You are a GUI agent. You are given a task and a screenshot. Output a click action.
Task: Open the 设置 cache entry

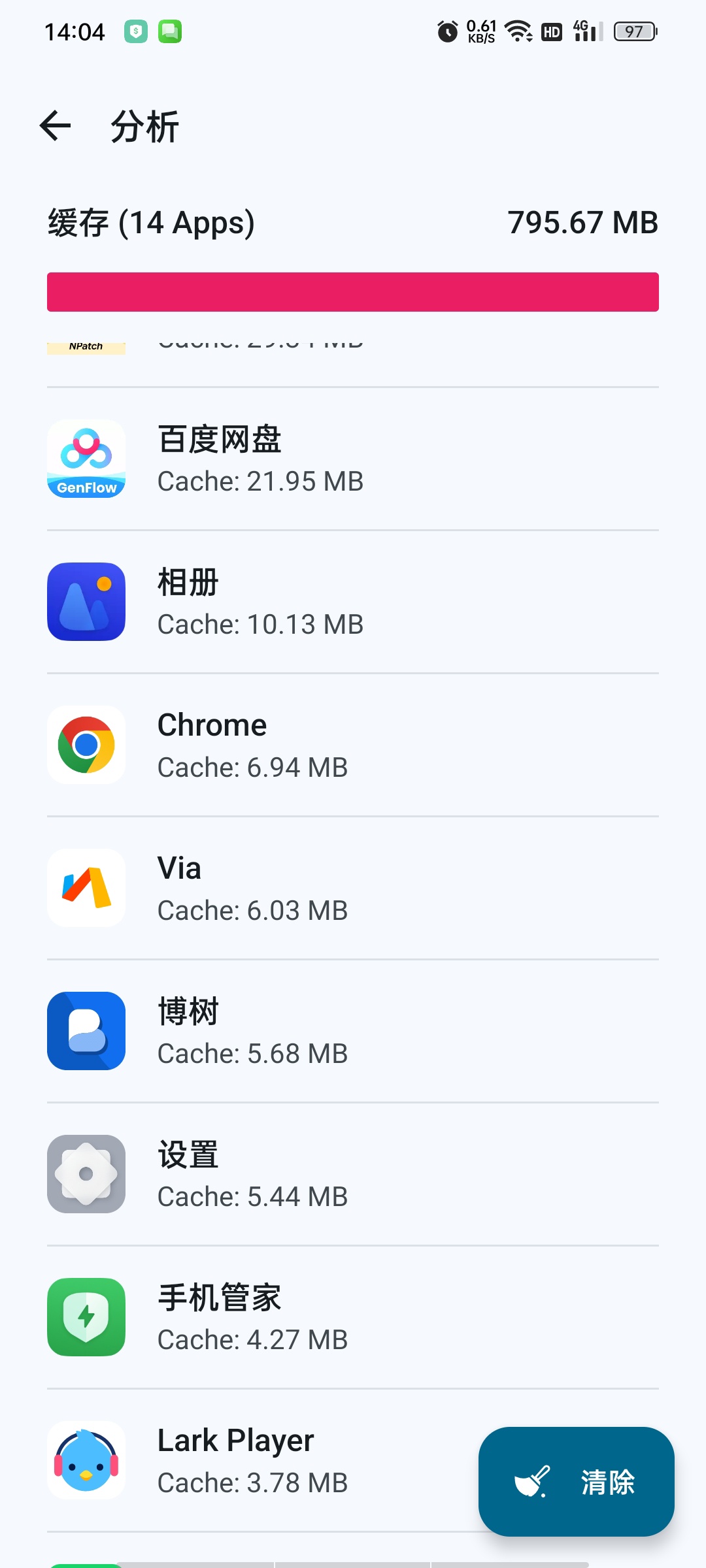(x=353, y=1175)
